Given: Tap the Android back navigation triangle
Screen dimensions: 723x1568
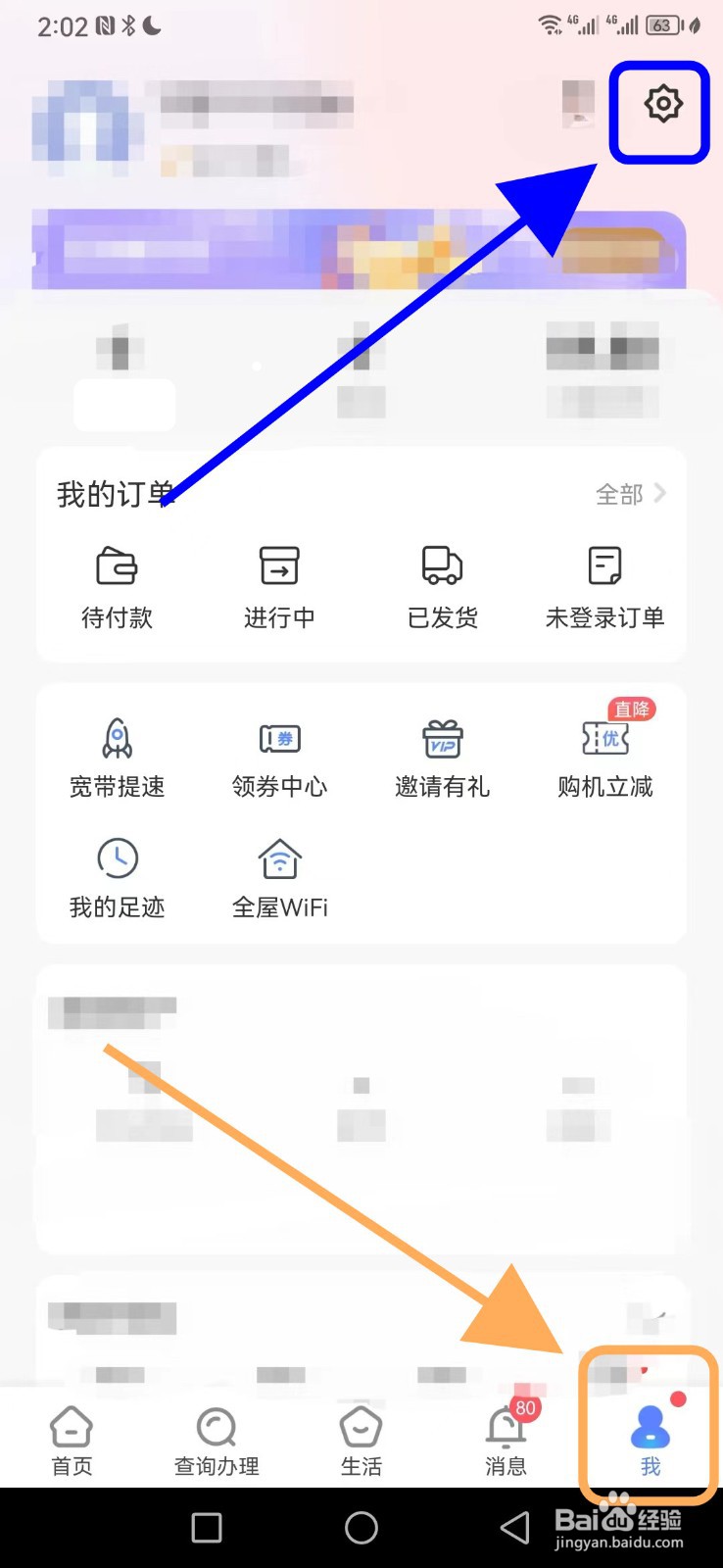Looking at the screenshot, I should 516,1527.
